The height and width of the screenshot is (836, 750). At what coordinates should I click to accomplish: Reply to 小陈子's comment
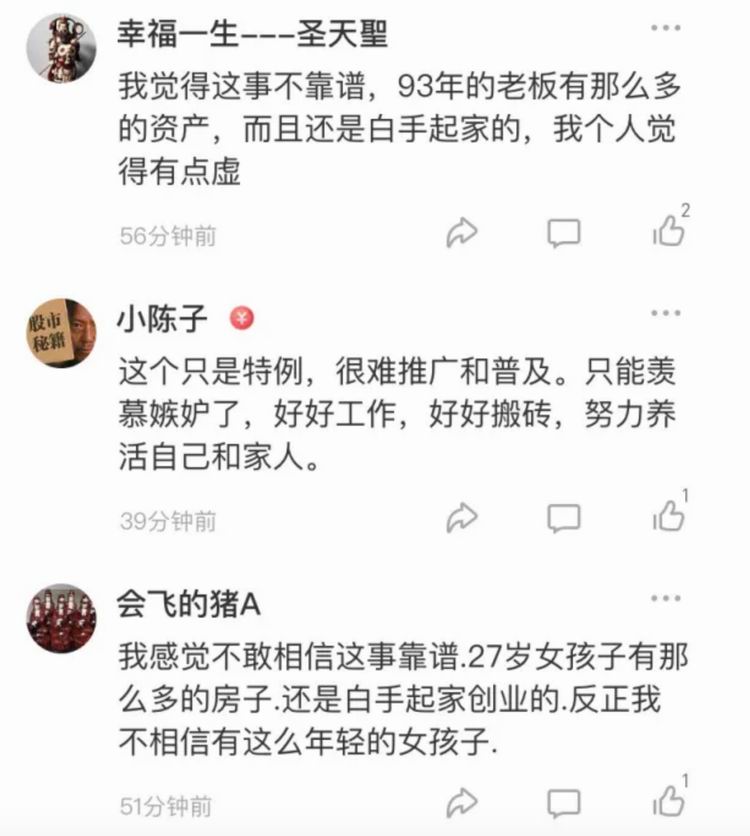pyautogui.click(x=564, y=517)
